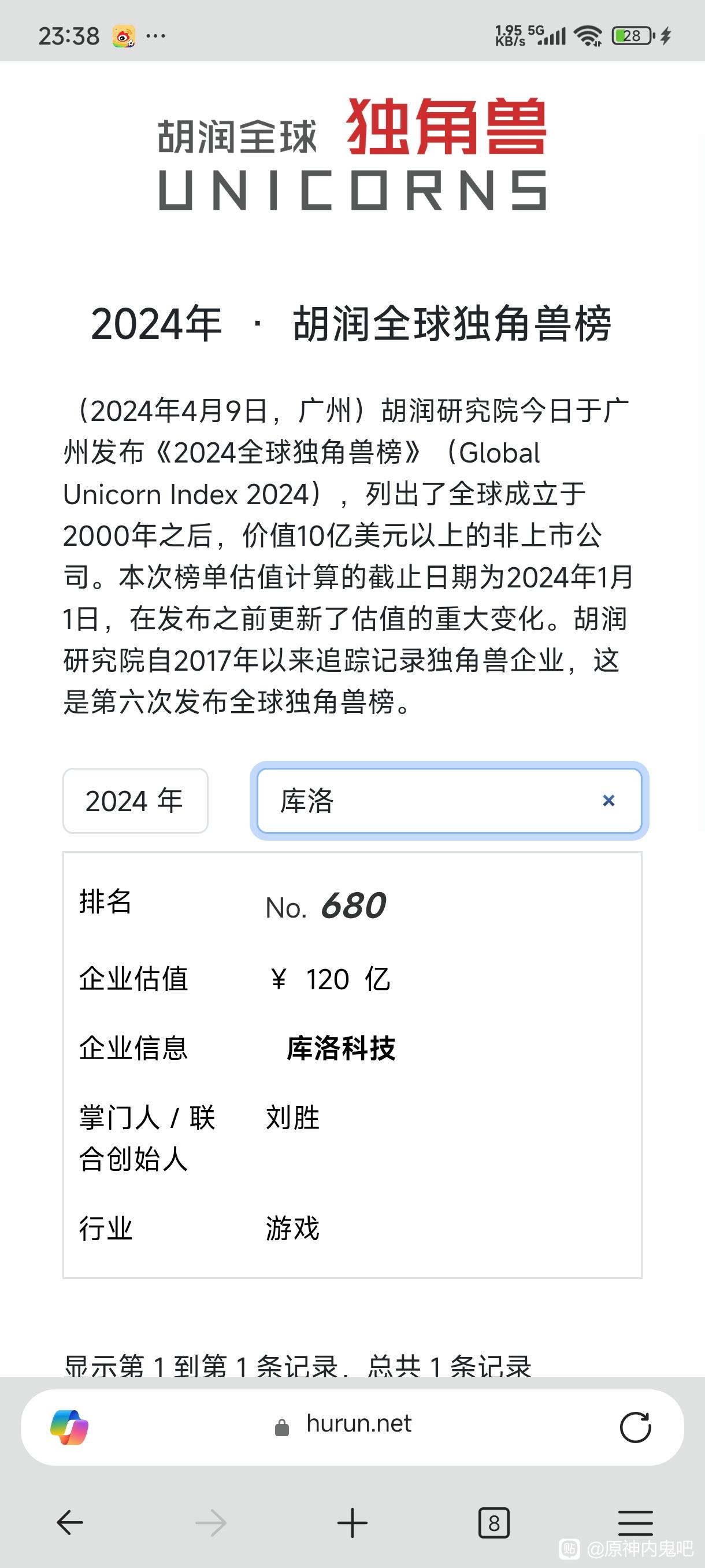Go back to the previous page

click(x=70, y=1523)
